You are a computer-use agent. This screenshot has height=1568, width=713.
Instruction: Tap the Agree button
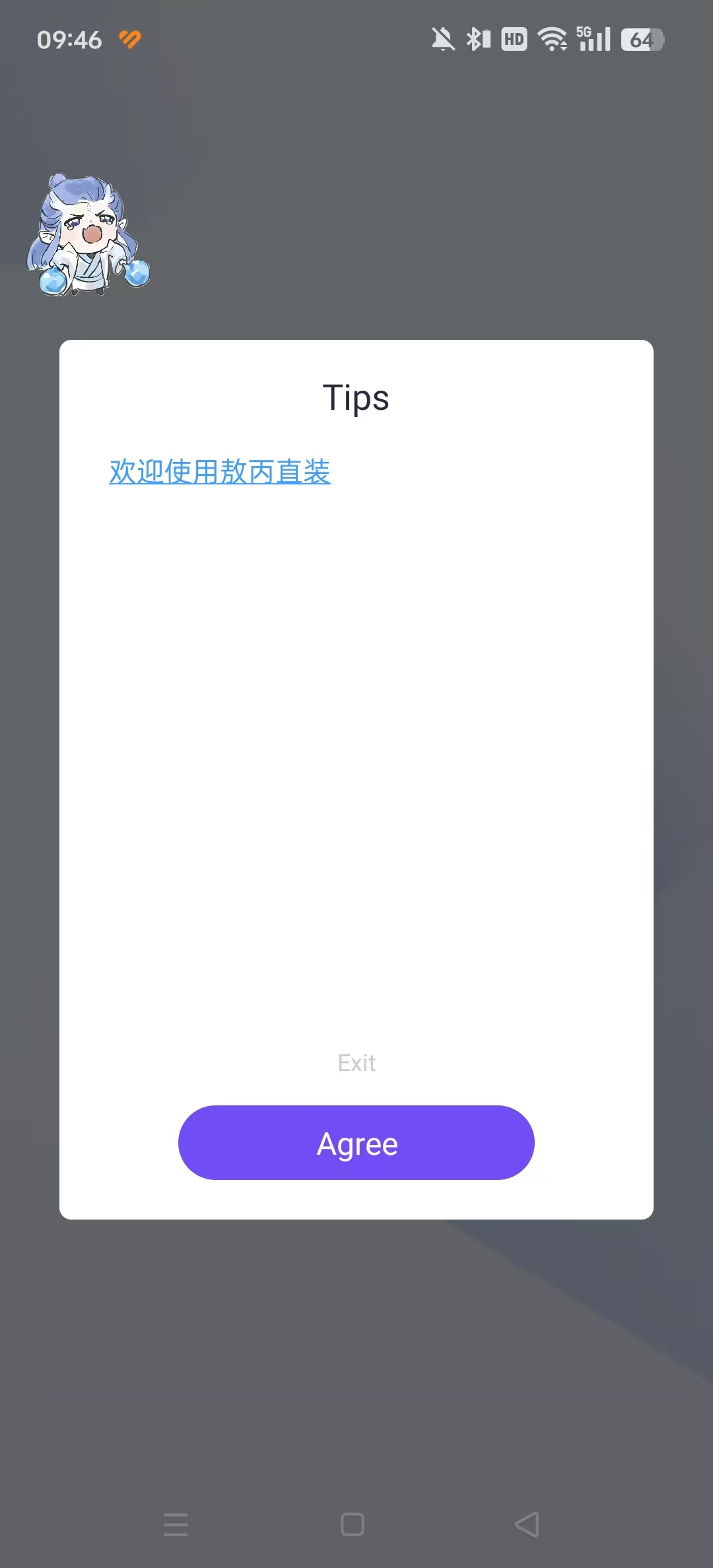pyautogui.click(x=356, y=1143)
